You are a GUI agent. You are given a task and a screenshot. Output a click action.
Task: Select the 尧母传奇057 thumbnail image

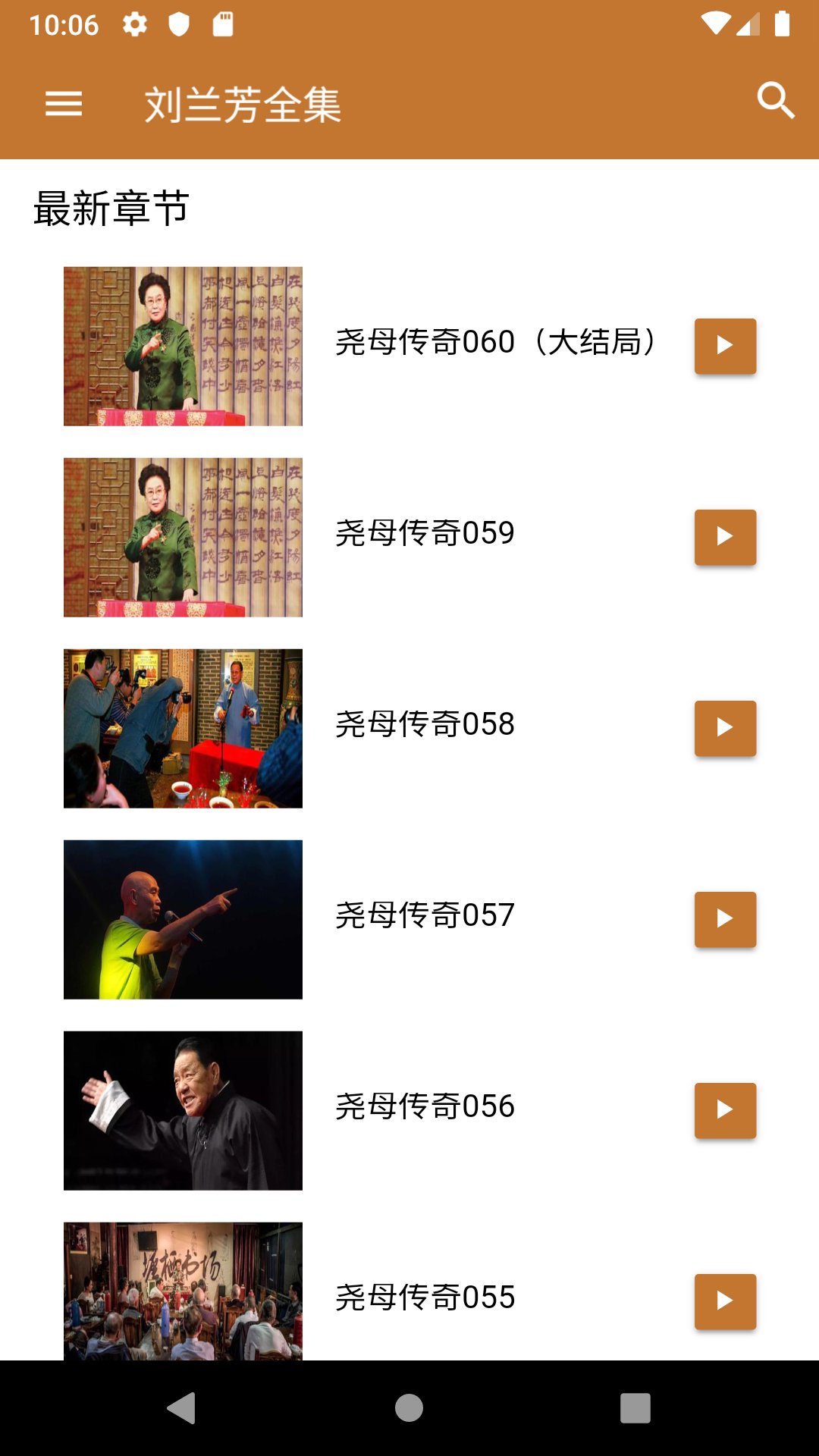(183, 920)
